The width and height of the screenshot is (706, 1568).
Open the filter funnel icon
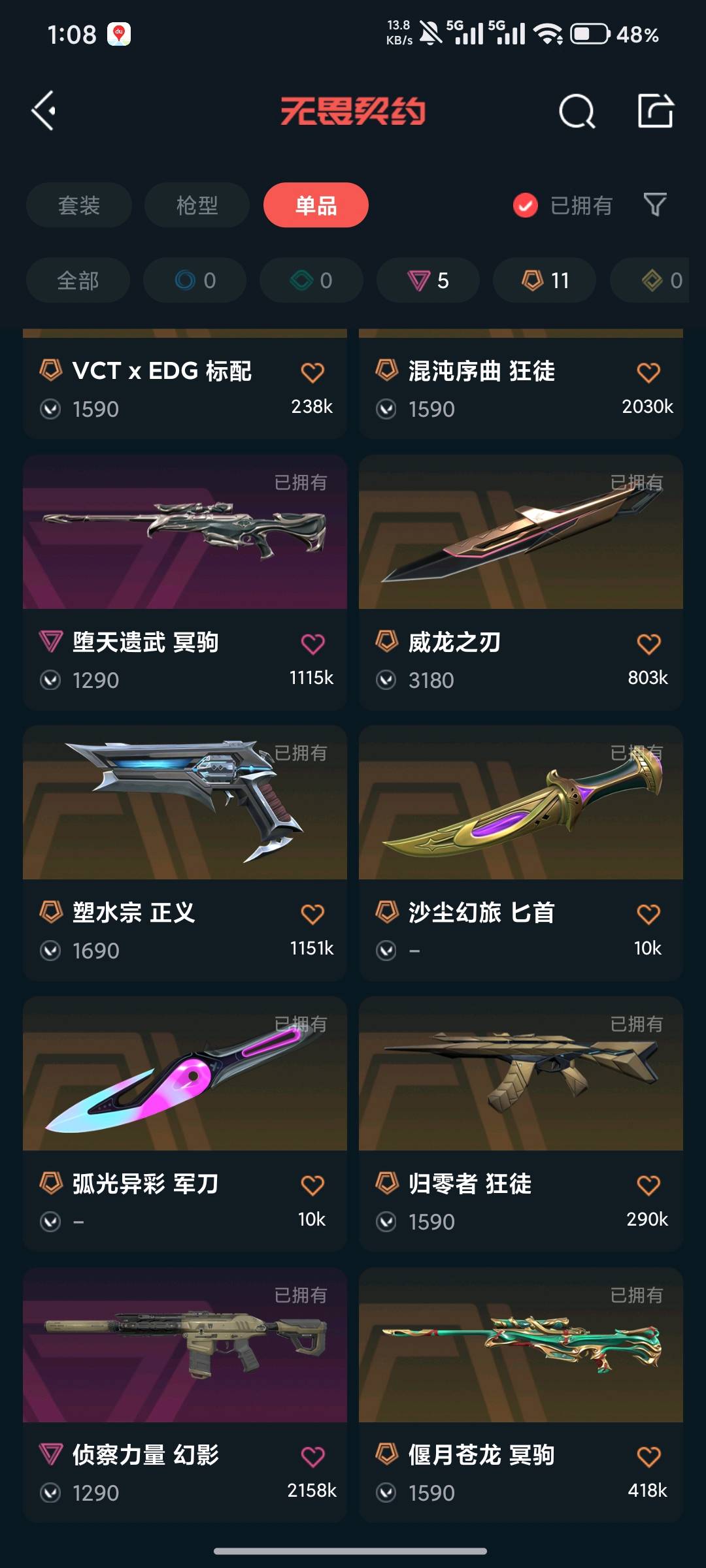point(654,205)
